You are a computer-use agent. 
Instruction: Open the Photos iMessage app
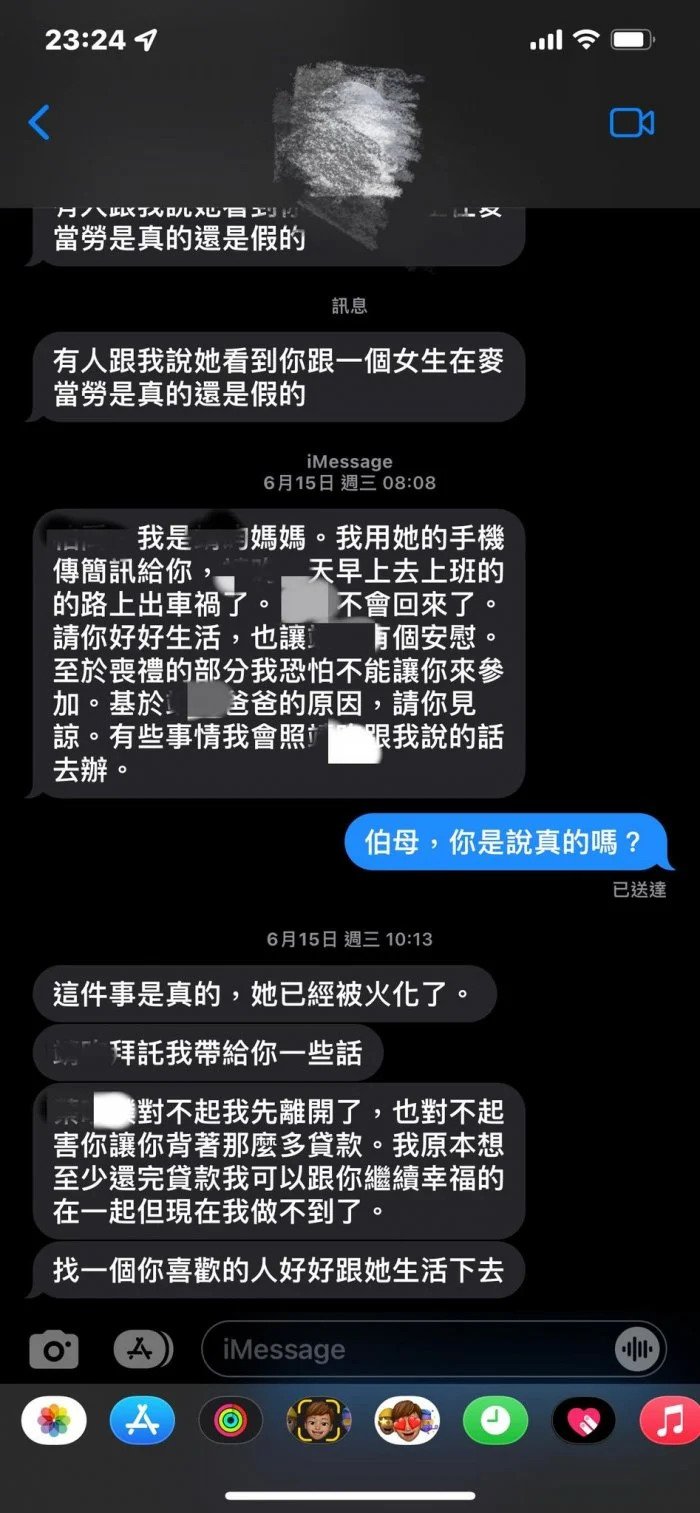54,1421
